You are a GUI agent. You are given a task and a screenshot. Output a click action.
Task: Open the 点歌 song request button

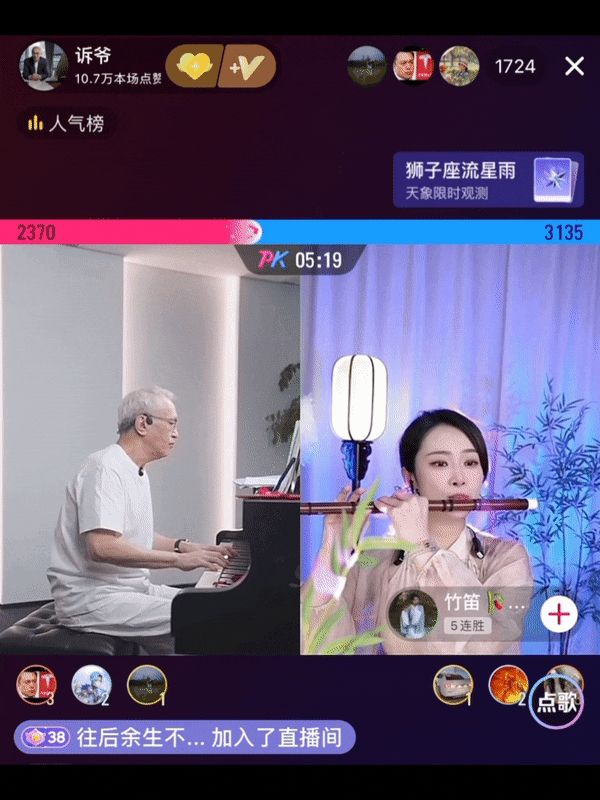[x=556, y=701]
